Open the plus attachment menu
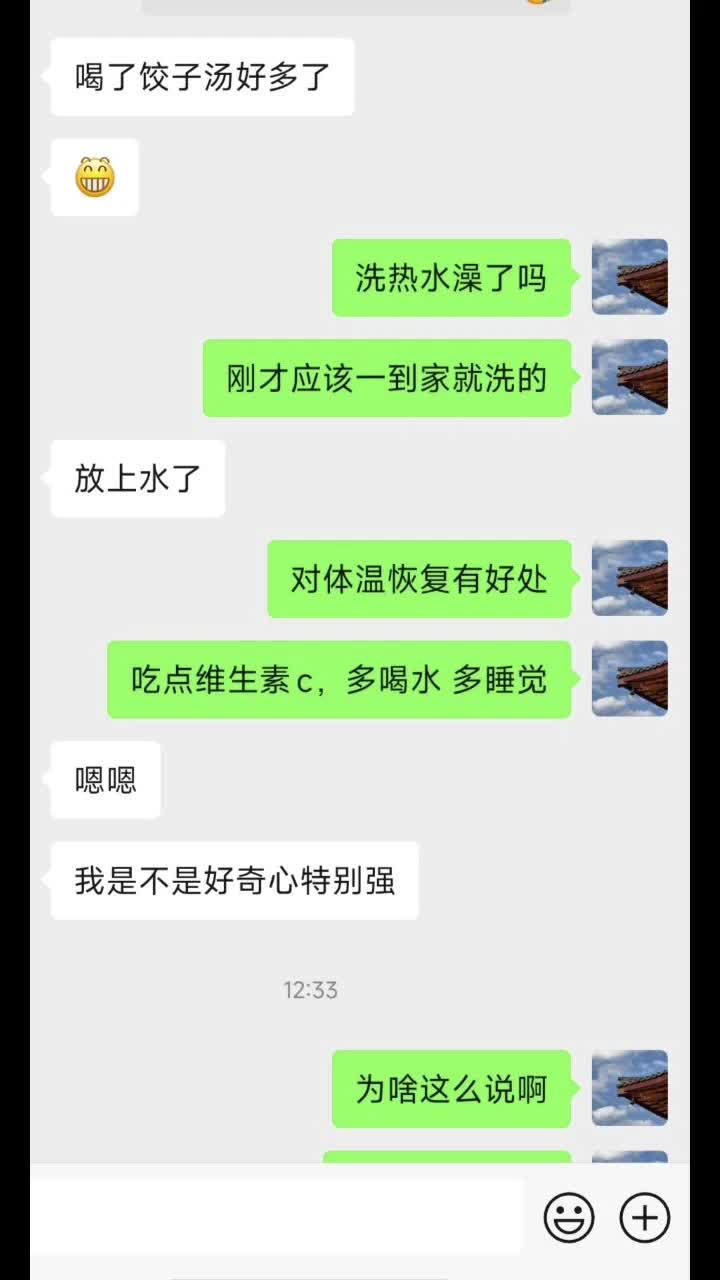The height and width of the screenshot is (1280, 720). coord(645,1217)
